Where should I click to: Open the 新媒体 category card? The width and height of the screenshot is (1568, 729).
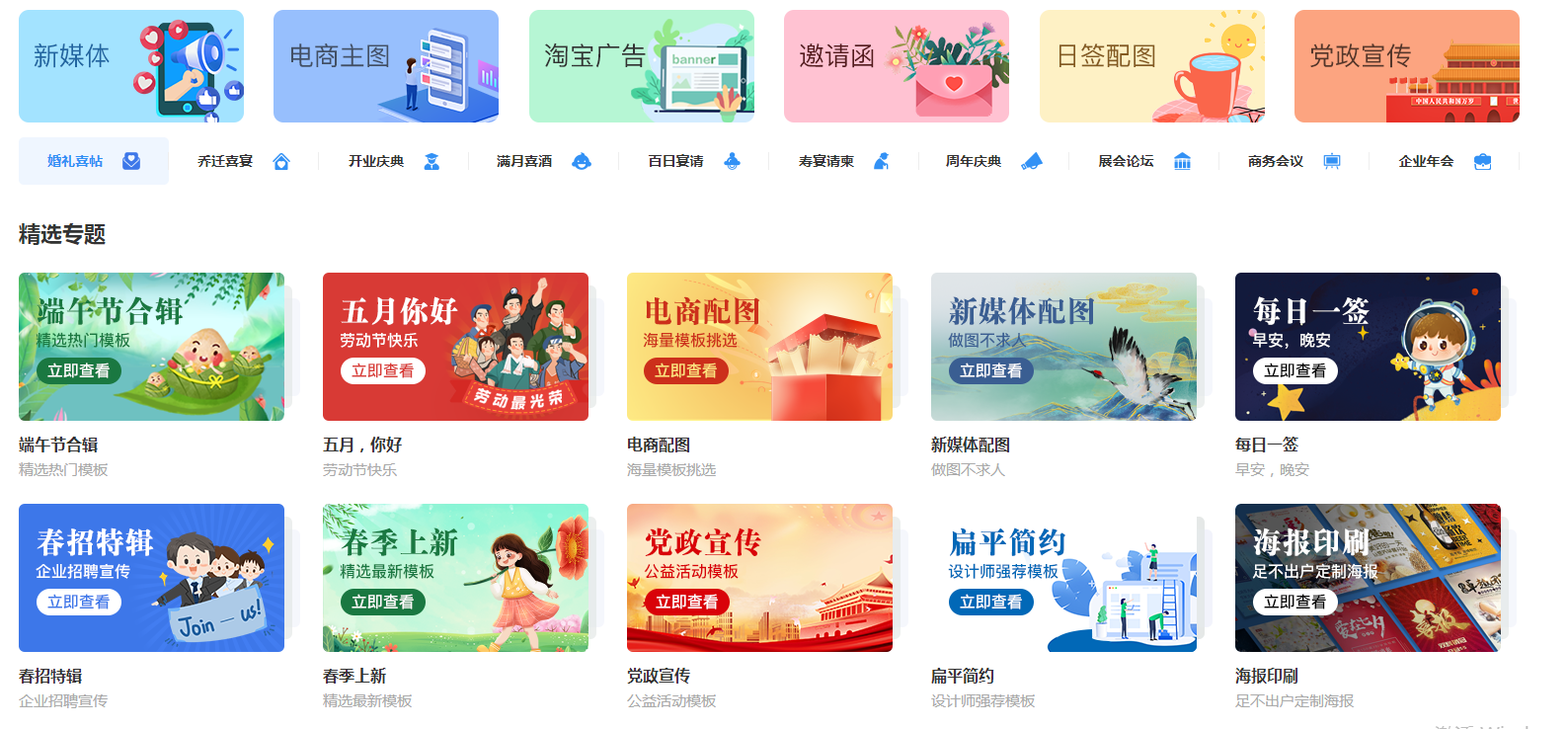coord(131,66)
